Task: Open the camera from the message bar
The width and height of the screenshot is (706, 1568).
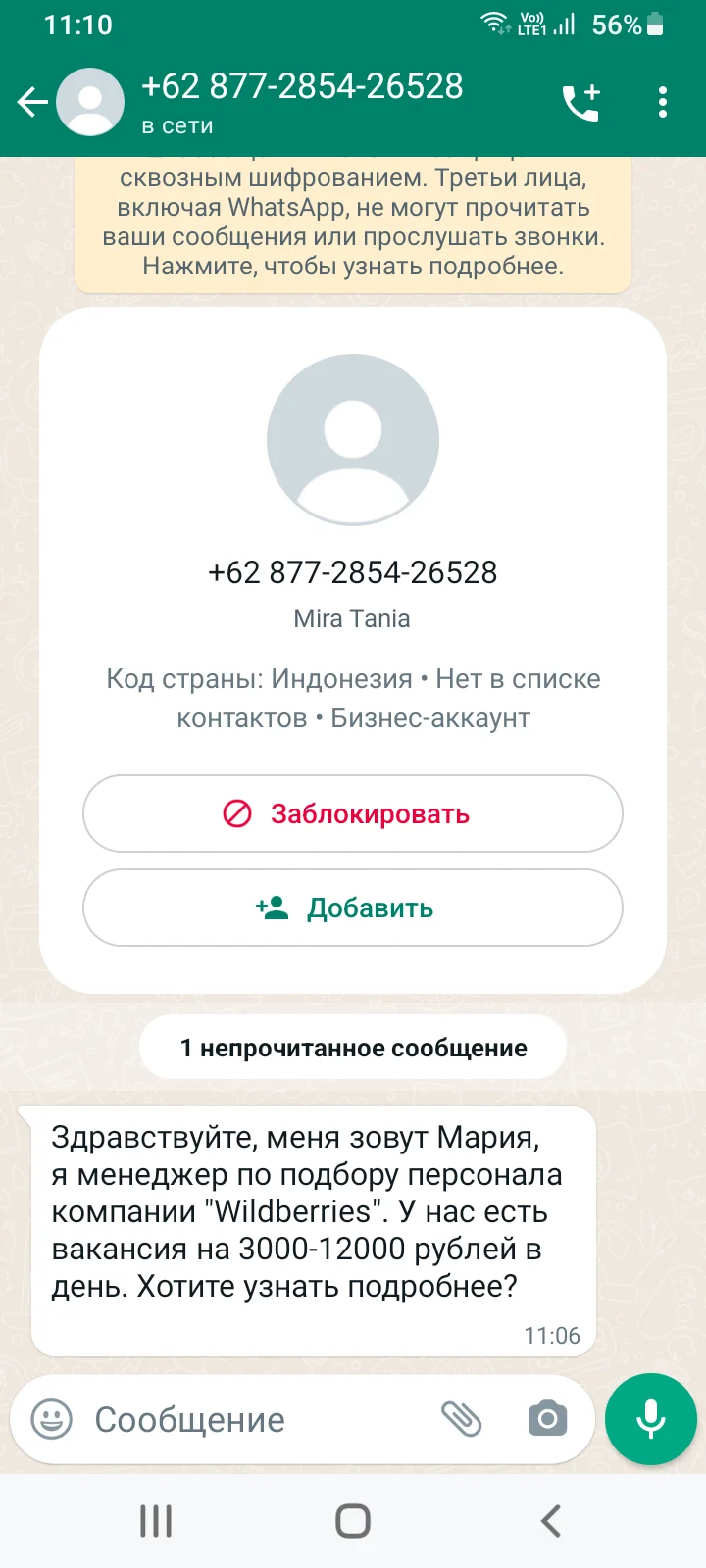Action: tap(547, 1419)
